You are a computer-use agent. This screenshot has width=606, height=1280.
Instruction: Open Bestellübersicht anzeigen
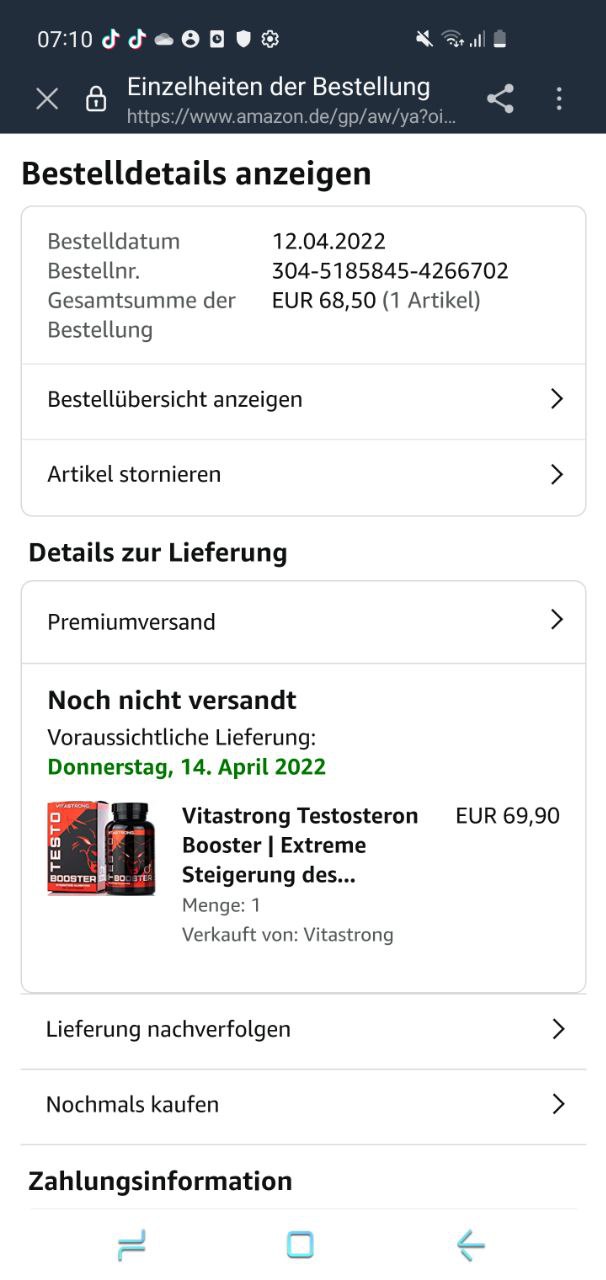303,400
